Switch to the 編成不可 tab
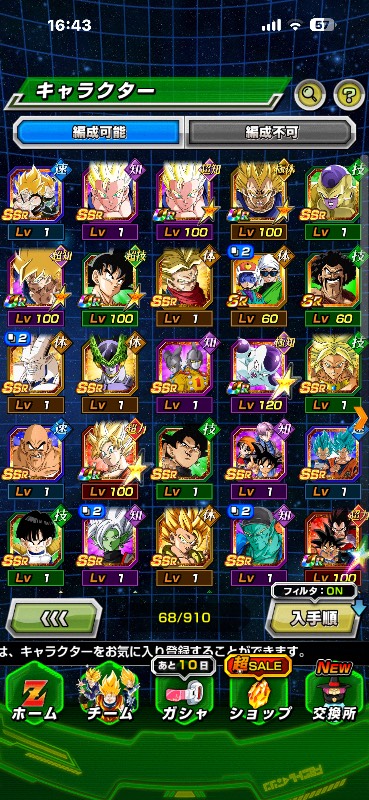Viewport: 369px width, 800px height. [271, 133]
